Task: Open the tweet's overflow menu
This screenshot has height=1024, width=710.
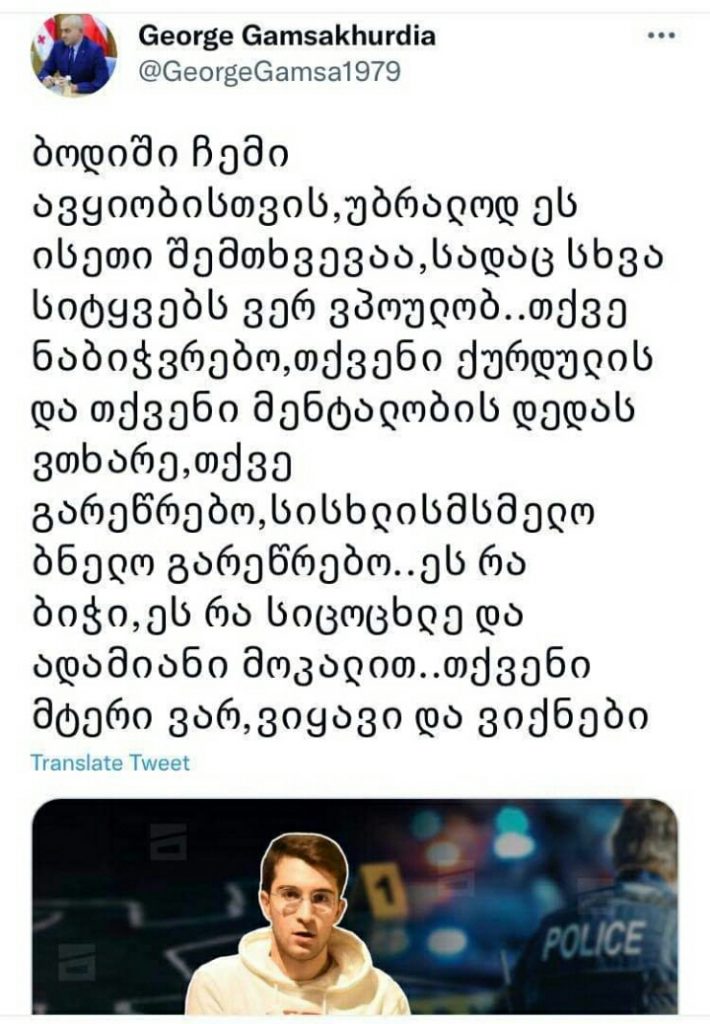Action: point(661,36)
